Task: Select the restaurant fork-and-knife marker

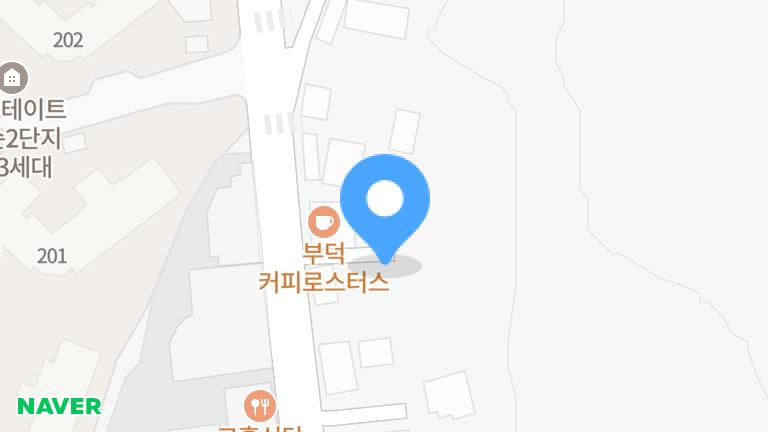Action: [259, 405]
